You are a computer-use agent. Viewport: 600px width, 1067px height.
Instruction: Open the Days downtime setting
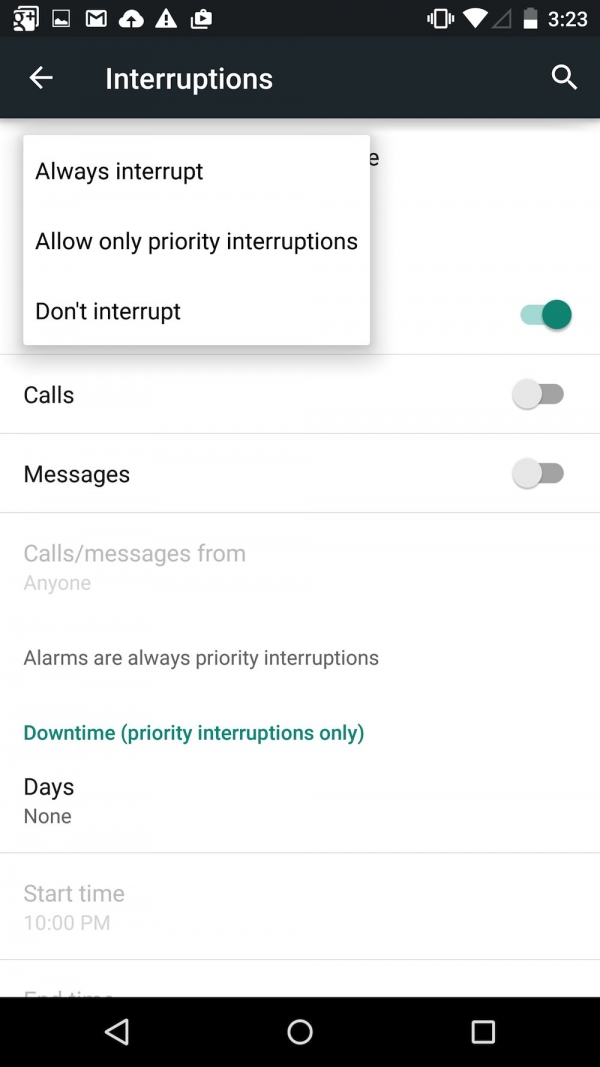pos(300,800)
